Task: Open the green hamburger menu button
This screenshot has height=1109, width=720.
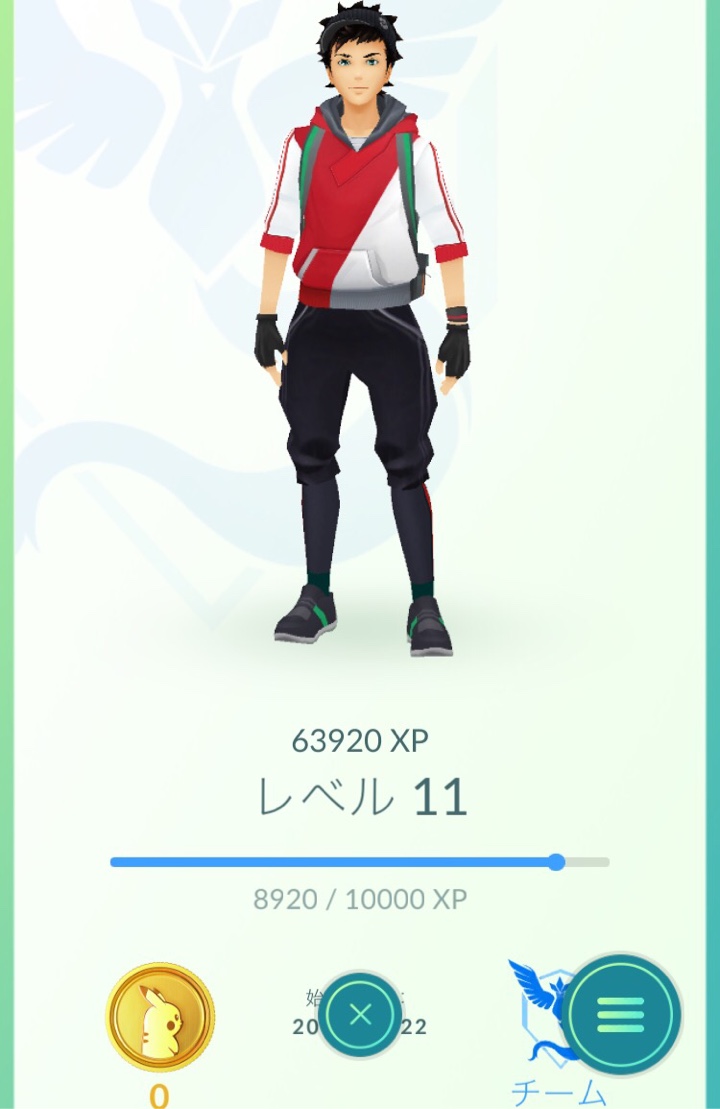Action: point(620,1014)
